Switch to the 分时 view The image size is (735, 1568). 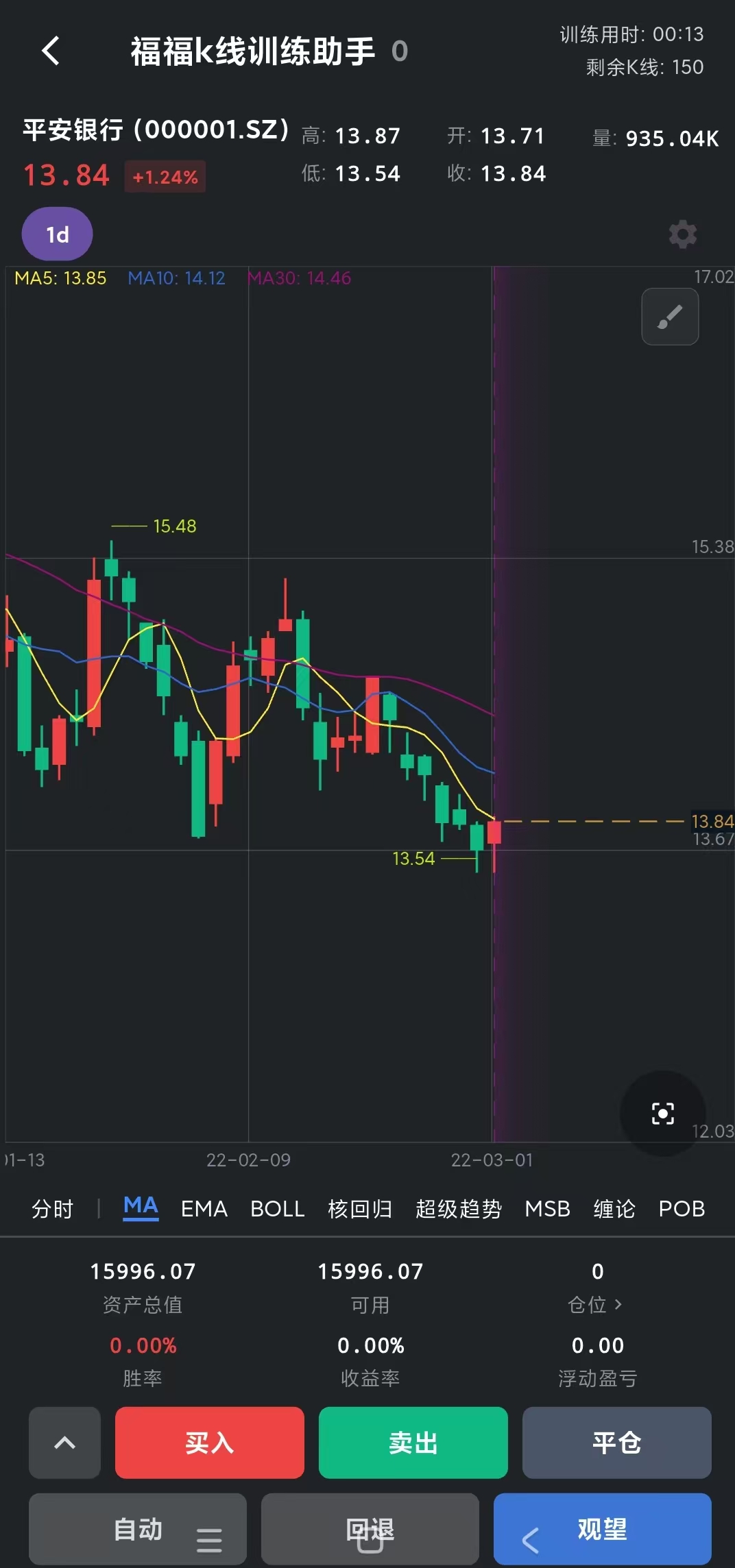click(x=52, y=1209)
